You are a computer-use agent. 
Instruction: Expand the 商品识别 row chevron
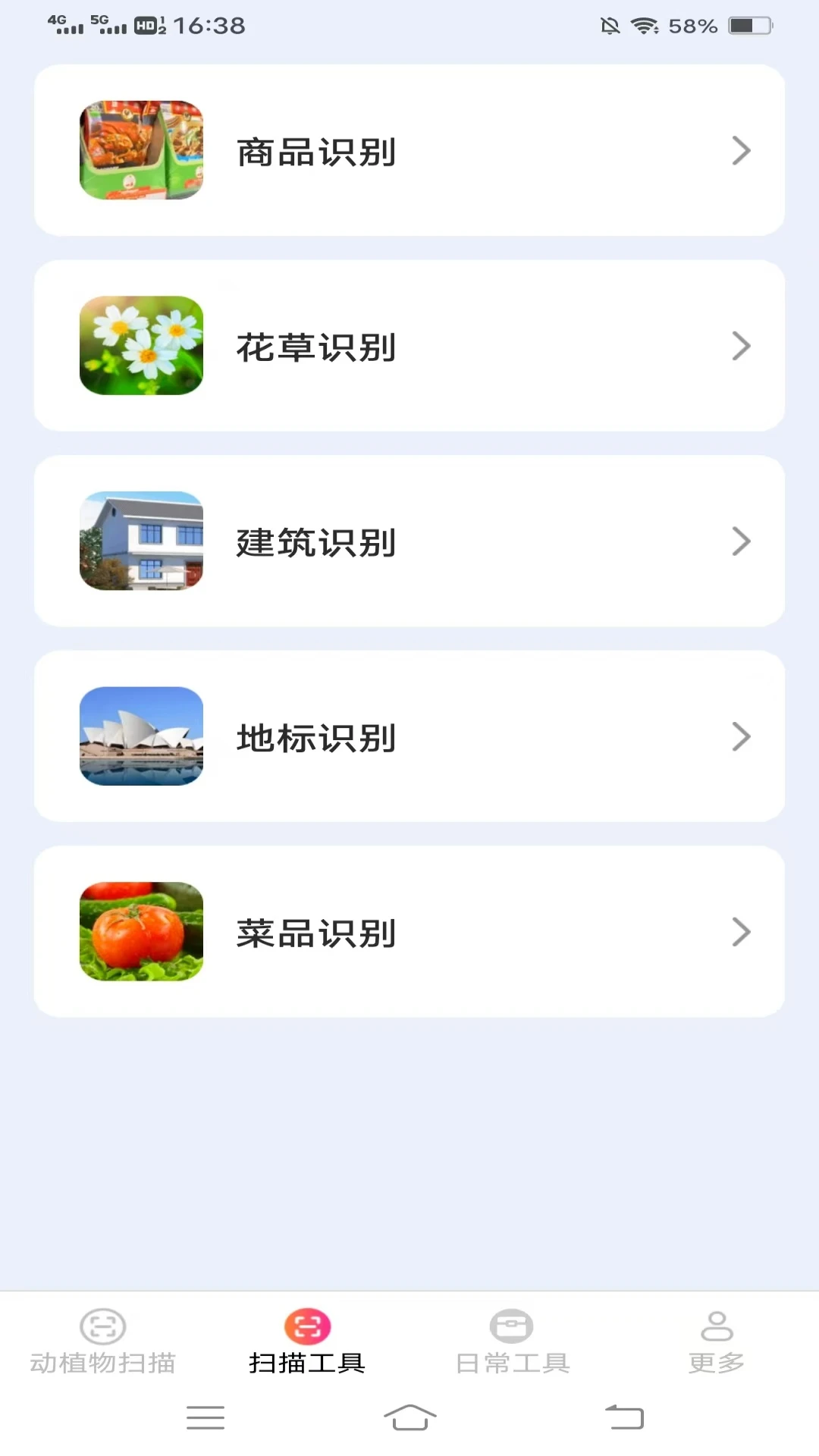point(741,151)
